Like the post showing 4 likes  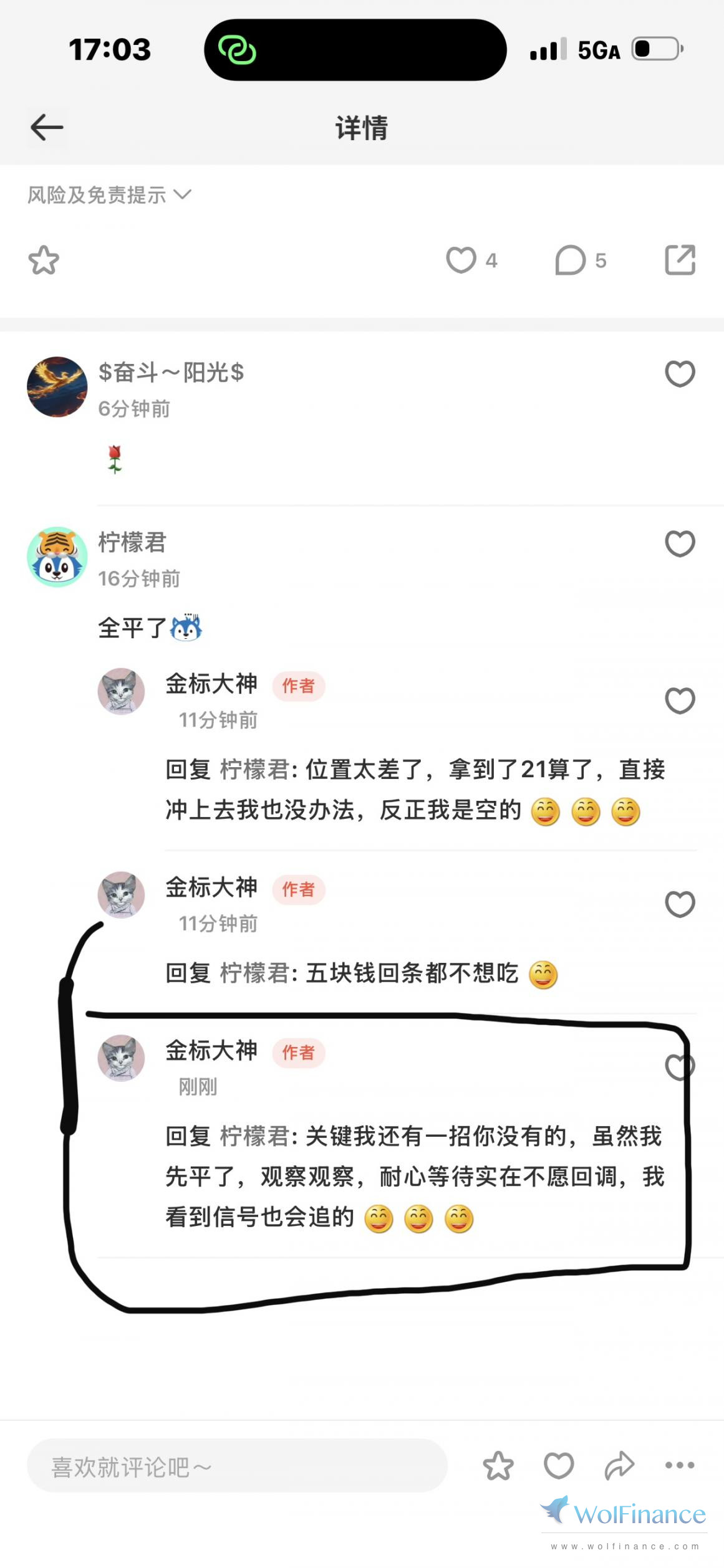pyautogui.click(x=461, y=261)
